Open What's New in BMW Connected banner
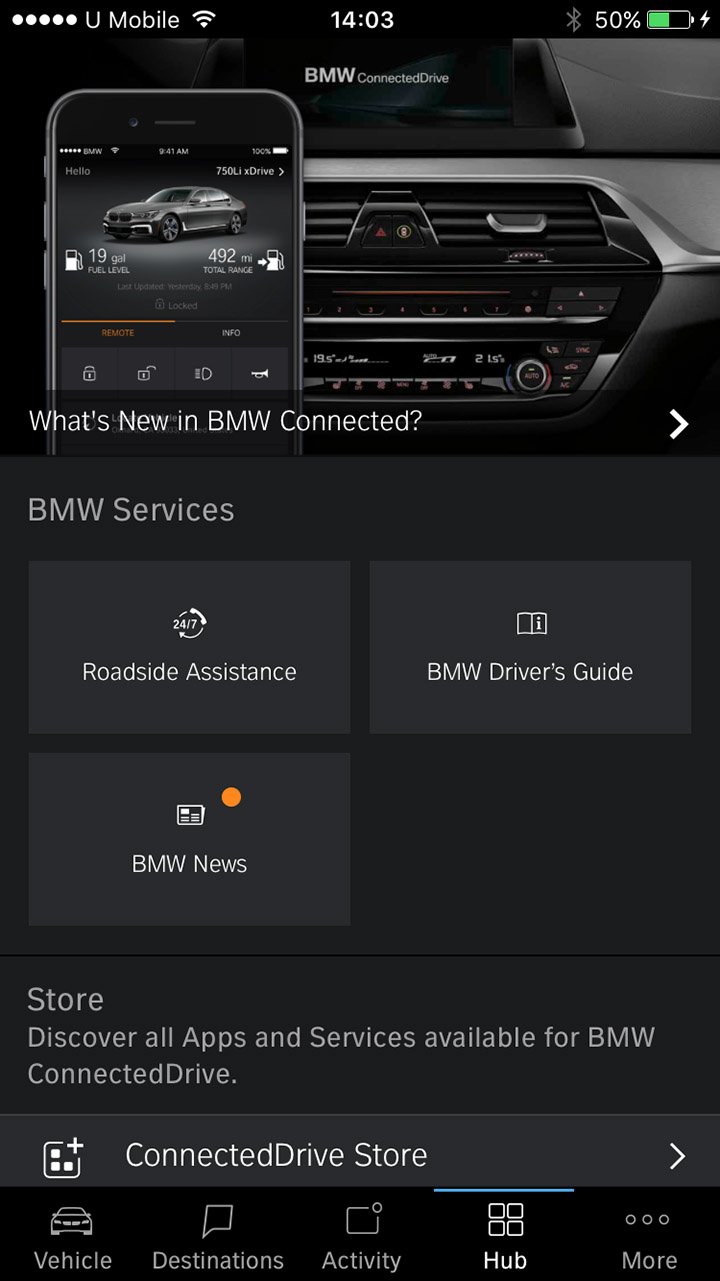This screenshot has width=720, height=1281. coord(360,421)
